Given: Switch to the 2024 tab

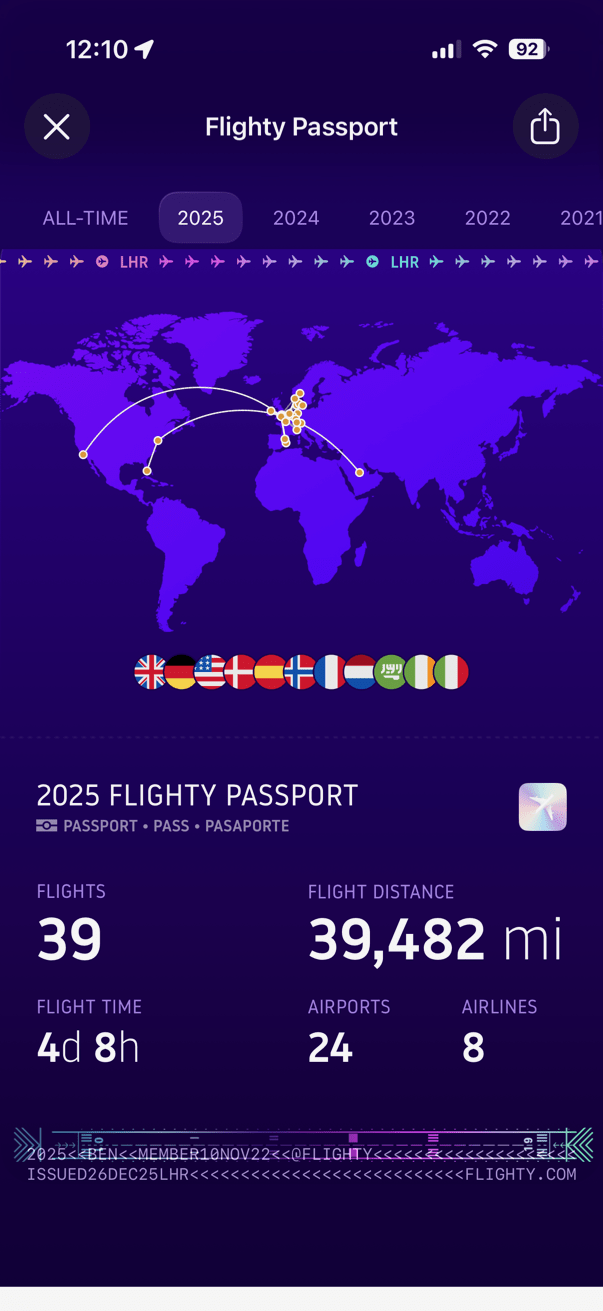Looking at the screenshot, I should point(296,218).
